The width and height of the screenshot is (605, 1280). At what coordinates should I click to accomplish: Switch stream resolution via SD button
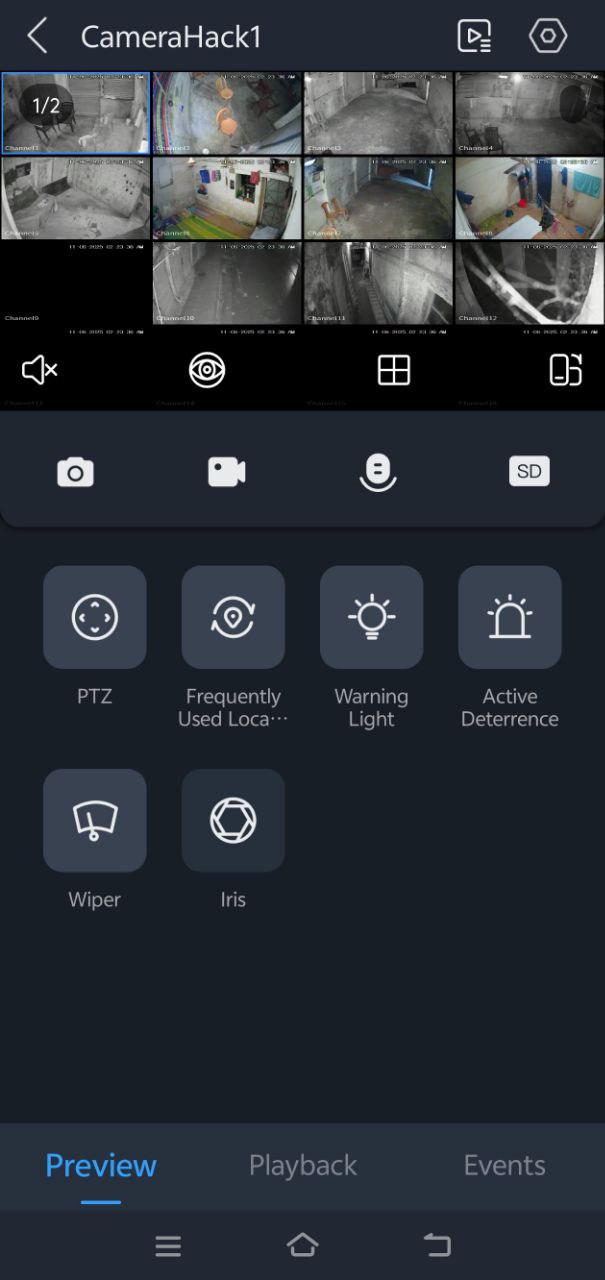(529, 472)
